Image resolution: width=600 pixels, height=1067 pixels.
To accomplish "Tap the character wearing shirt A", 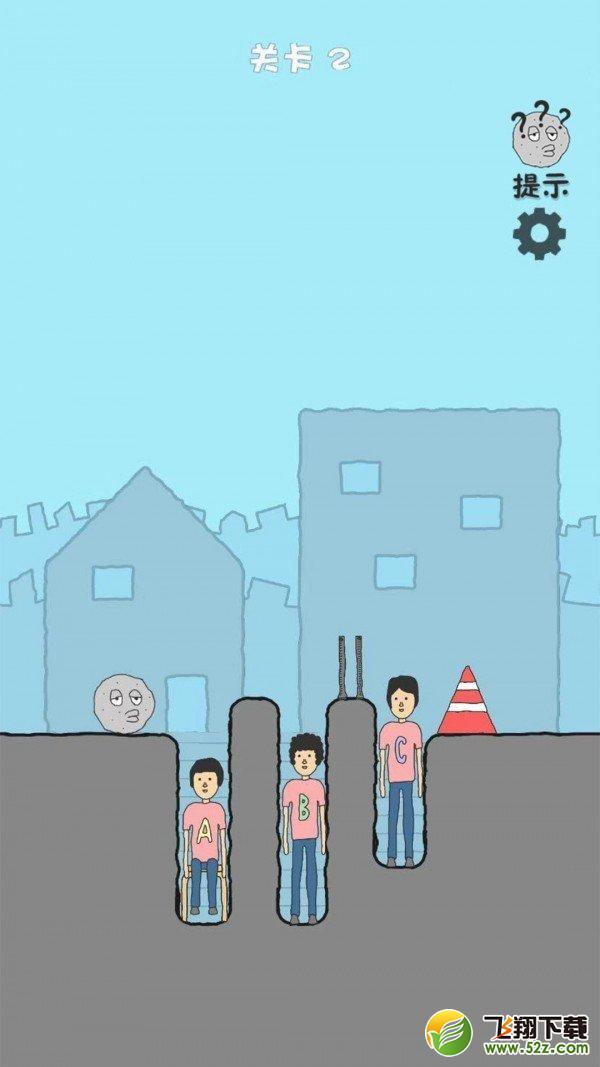I will (x=204, y=836).
